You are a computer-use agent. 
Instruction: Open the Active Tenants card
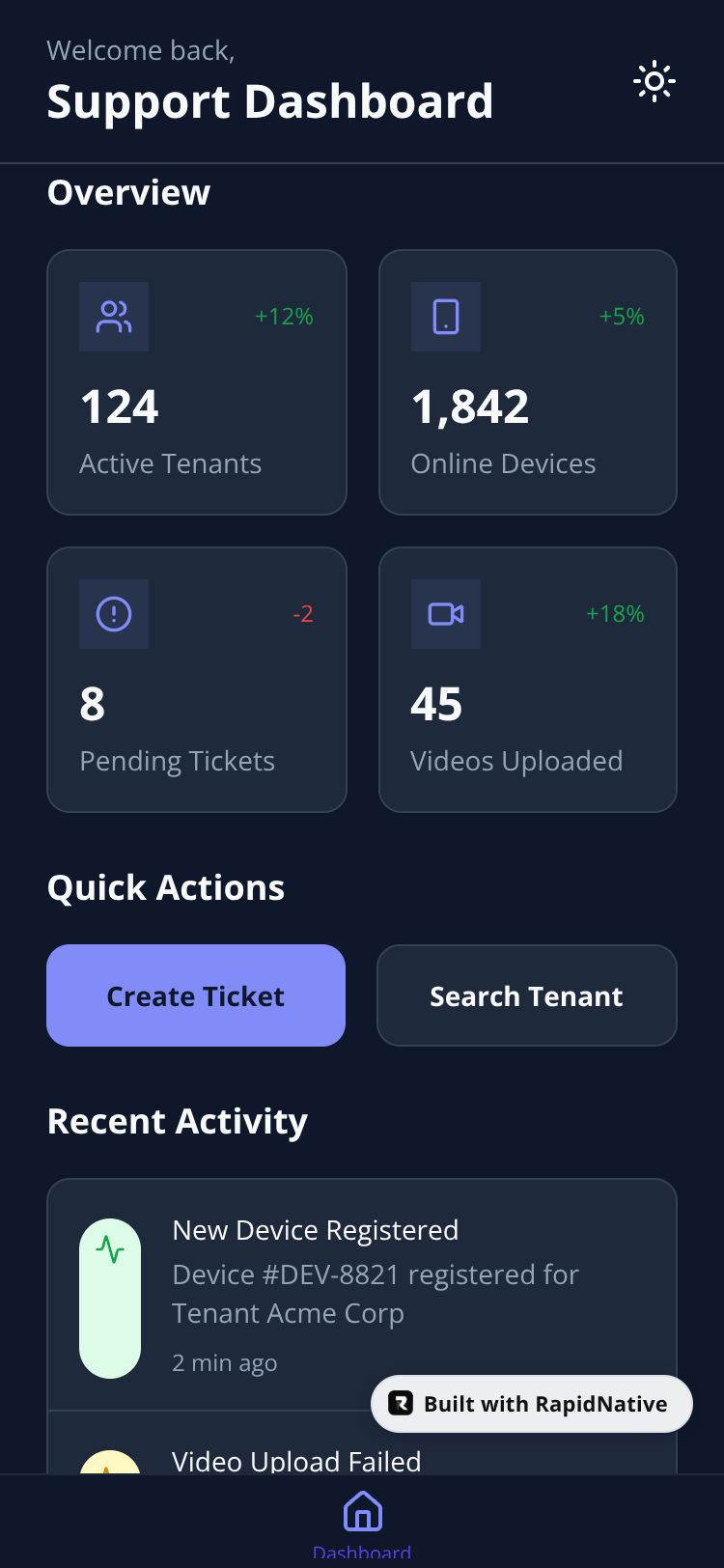196,382
